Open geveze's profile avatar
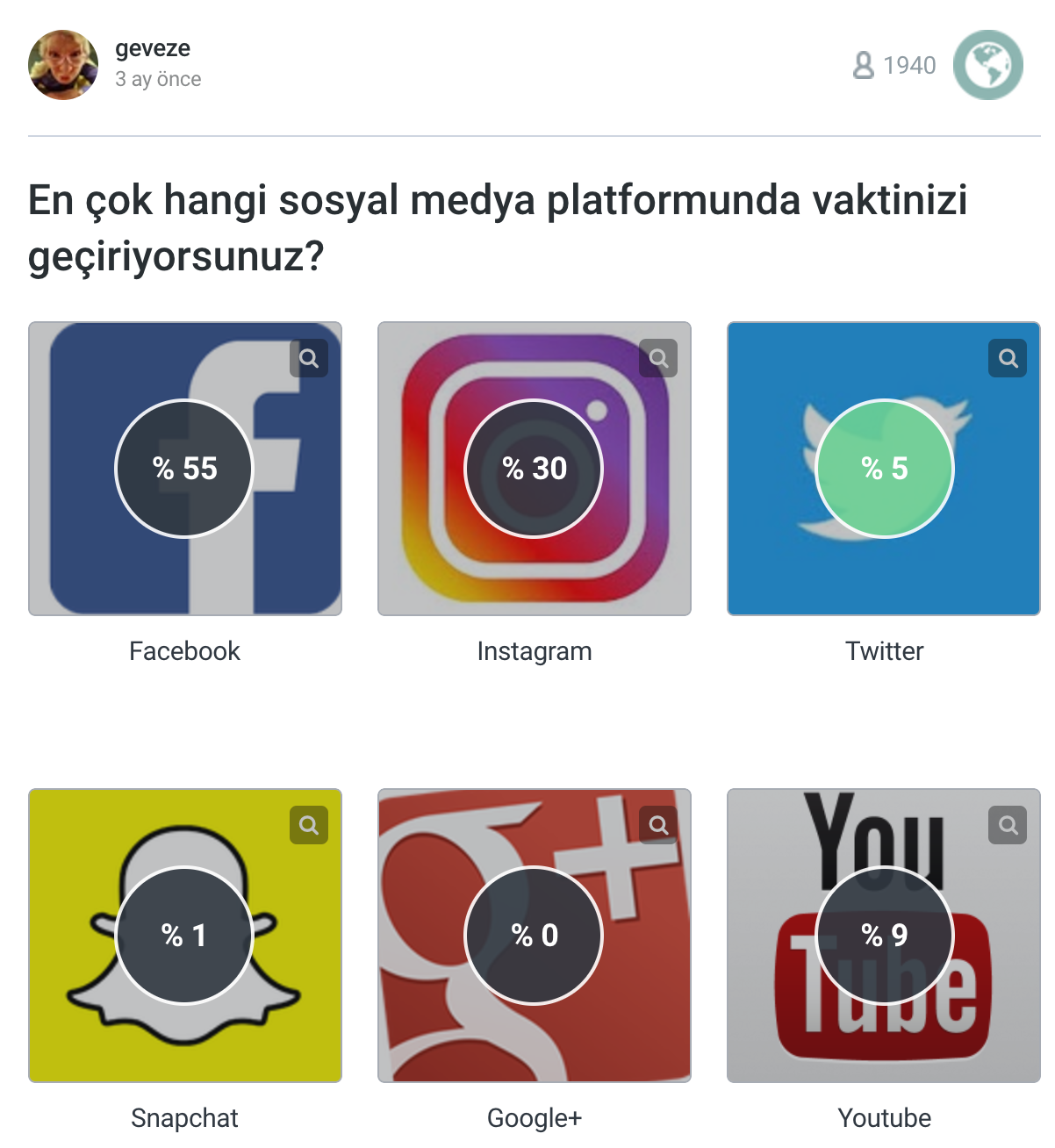This screenshot has height=1148, width=1055. 63,65
